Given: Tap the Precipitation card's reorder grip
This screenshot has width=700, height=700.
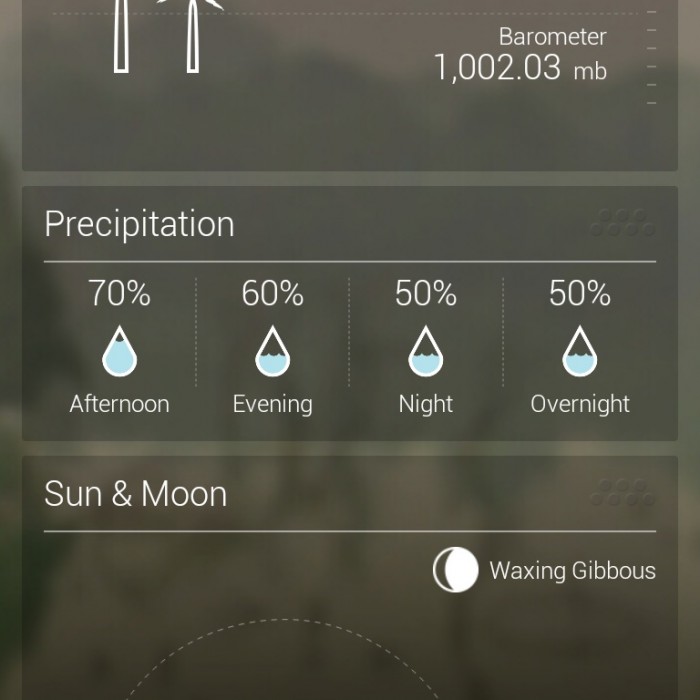Looking at the screenshot, I should pos(622,223).
